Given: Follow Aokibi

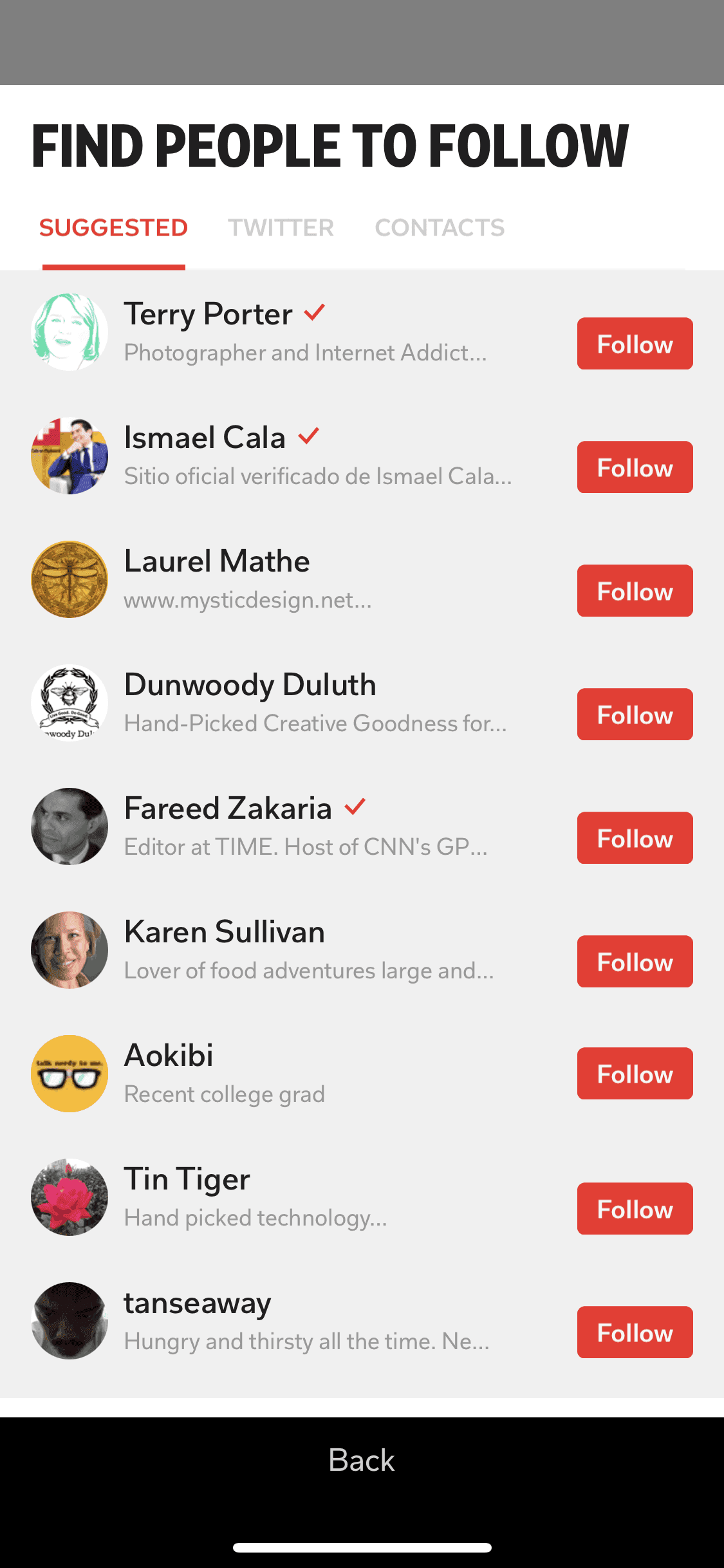Looking at the screenshot, I should [x=635, y=1074].
